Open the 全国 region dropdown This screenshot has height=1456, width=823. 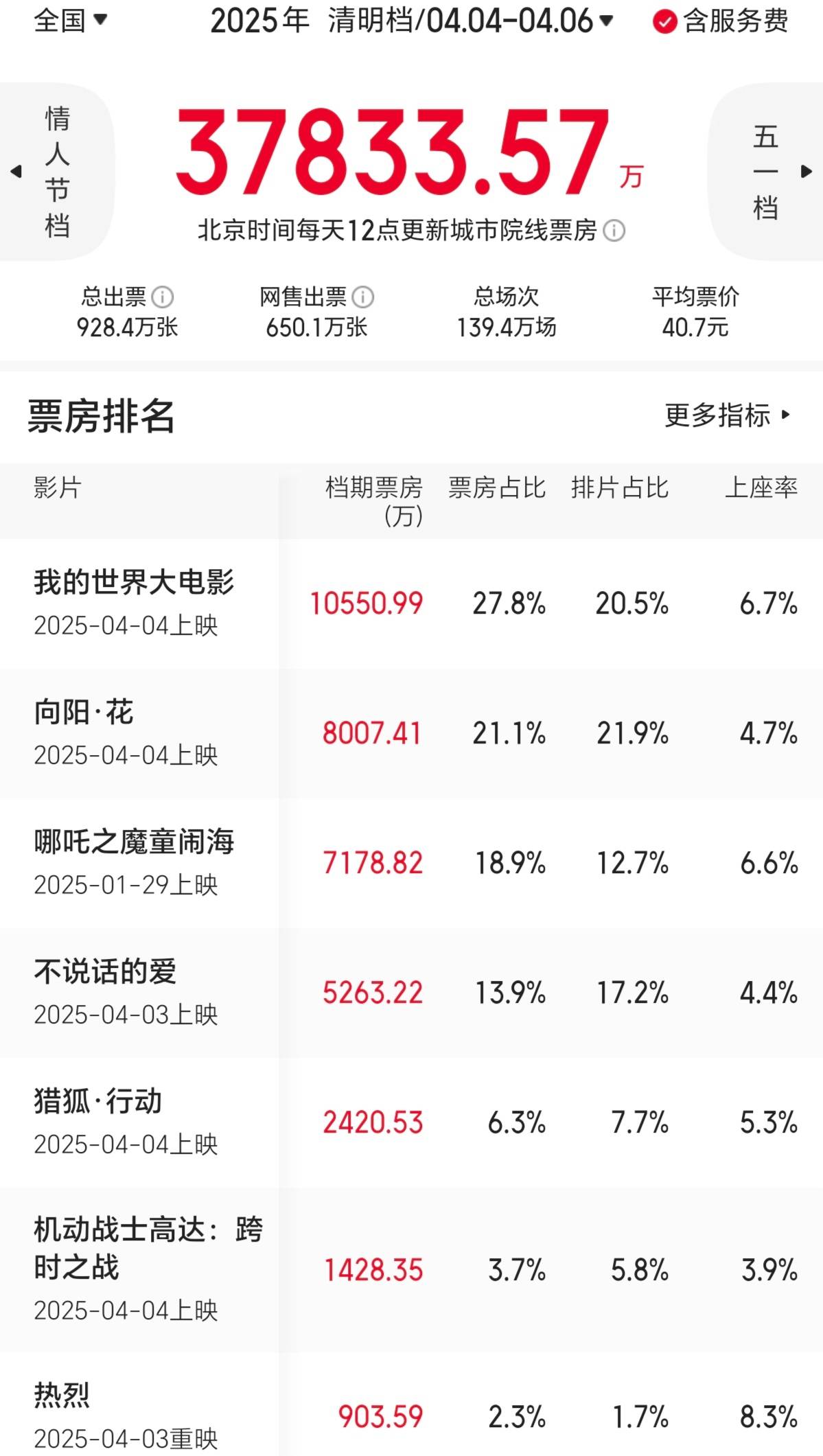click(x=71, y=21)
